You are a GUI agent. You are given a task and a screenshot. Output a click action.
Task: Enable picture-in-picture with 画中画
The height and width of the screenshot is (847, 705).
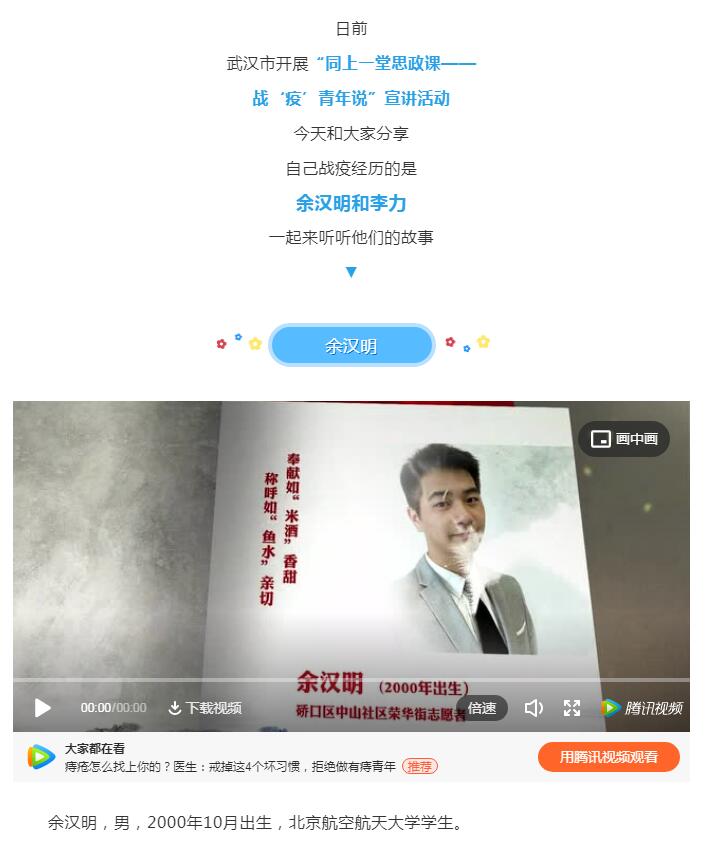(624, 439)
